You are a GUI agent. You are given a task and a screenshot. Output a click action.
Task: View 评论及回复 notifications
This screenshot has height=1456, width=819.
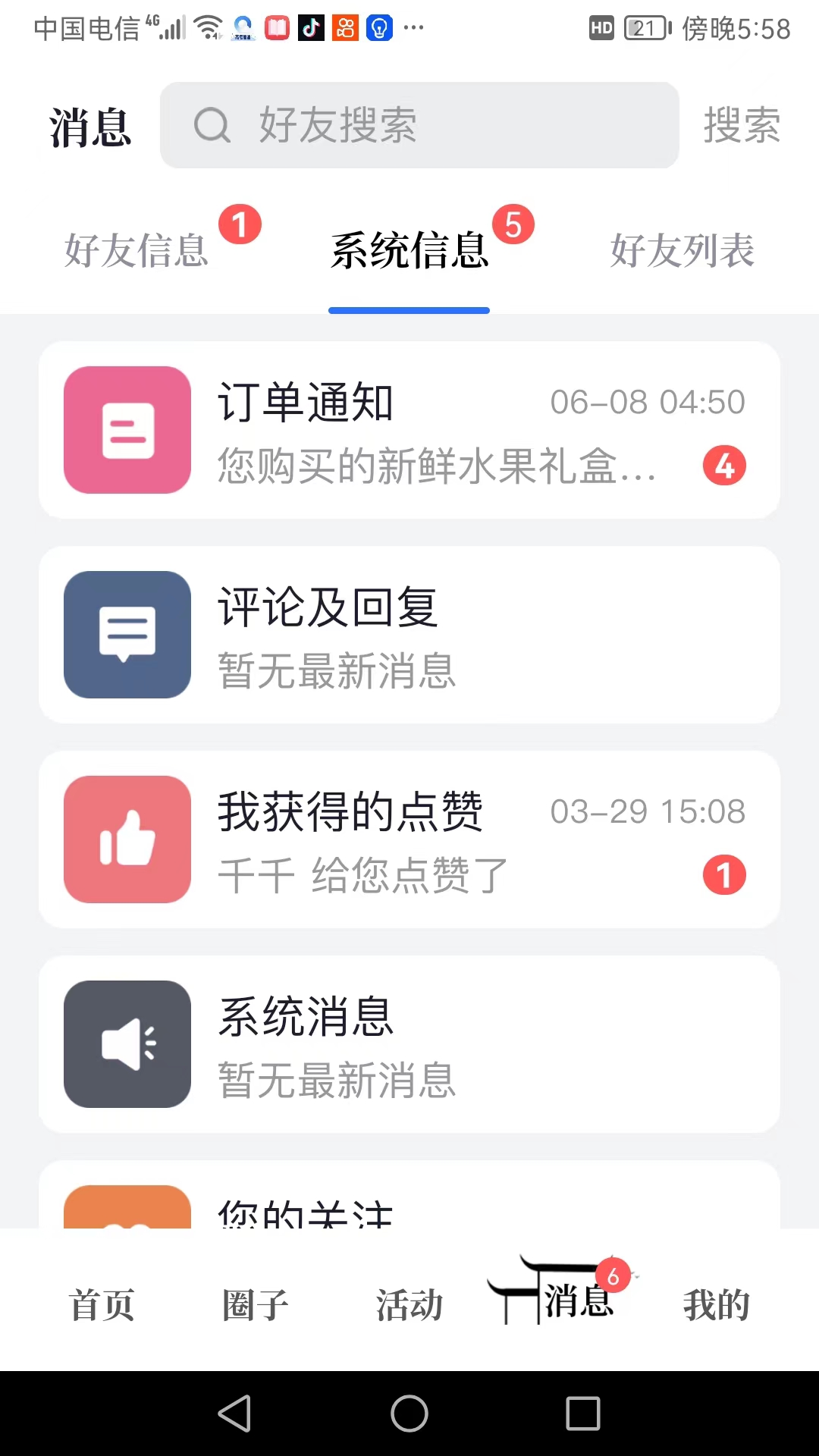click(x=409, y=635)
